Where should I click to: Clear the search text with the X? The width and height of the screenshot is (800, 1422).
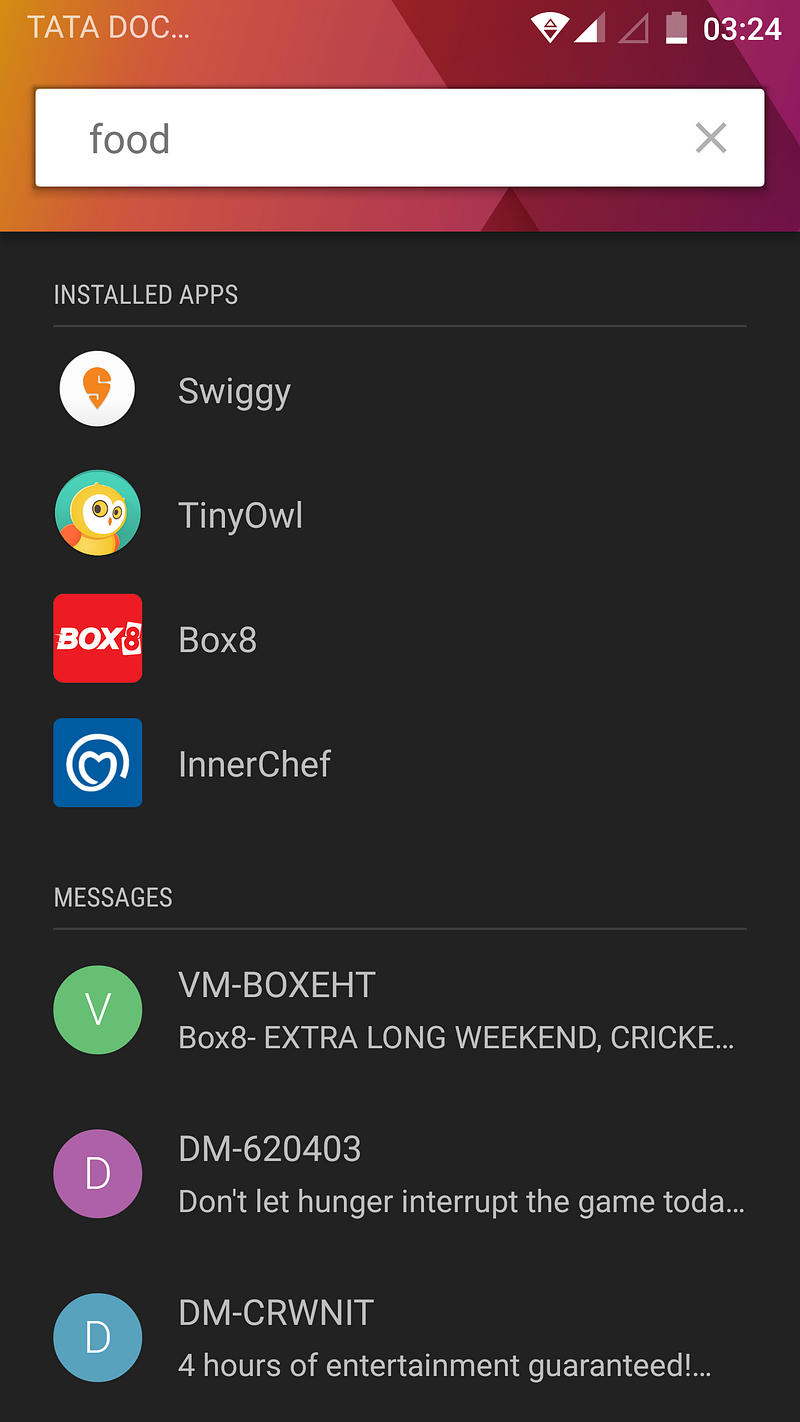(x=710, y=138)
